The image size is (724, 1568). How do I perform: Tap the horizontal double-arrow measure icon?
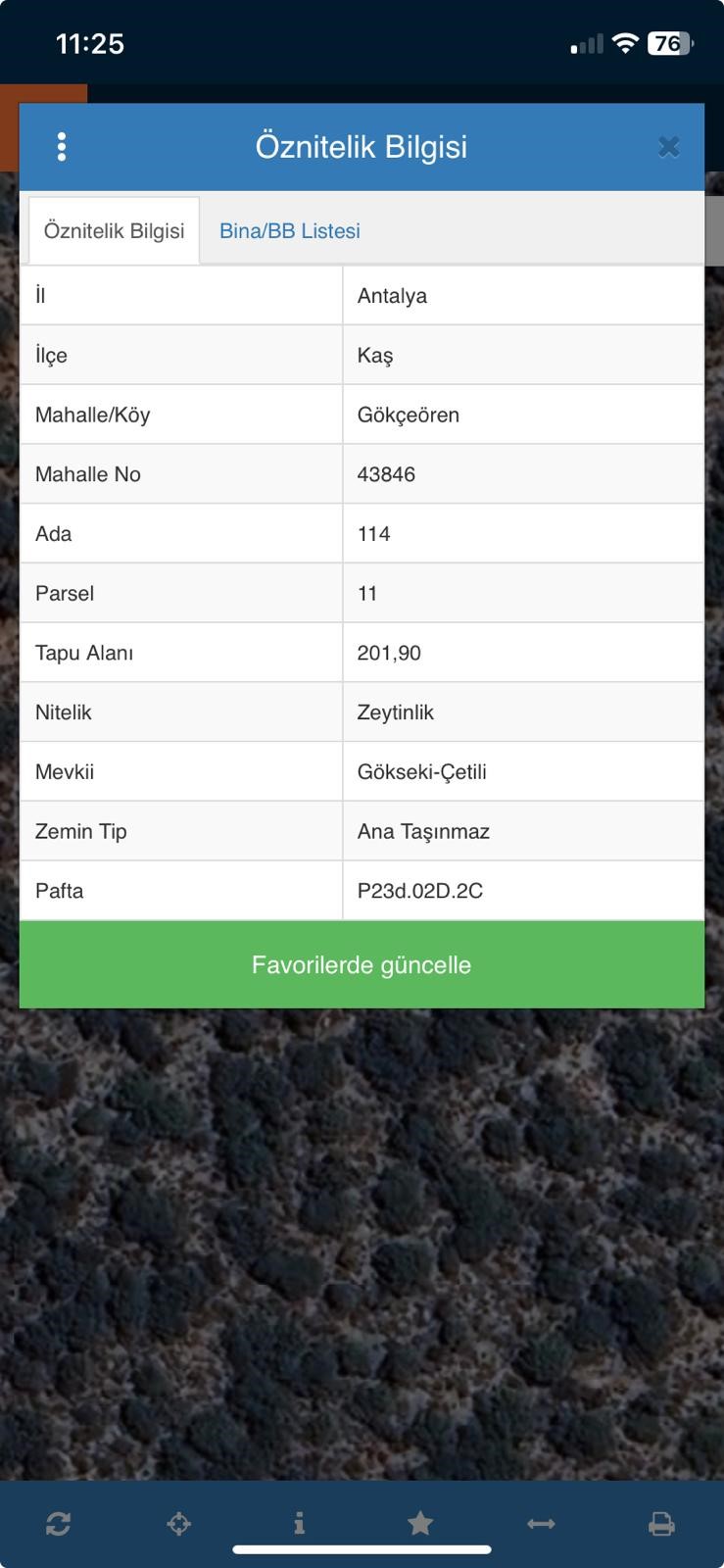(541, 1524)
